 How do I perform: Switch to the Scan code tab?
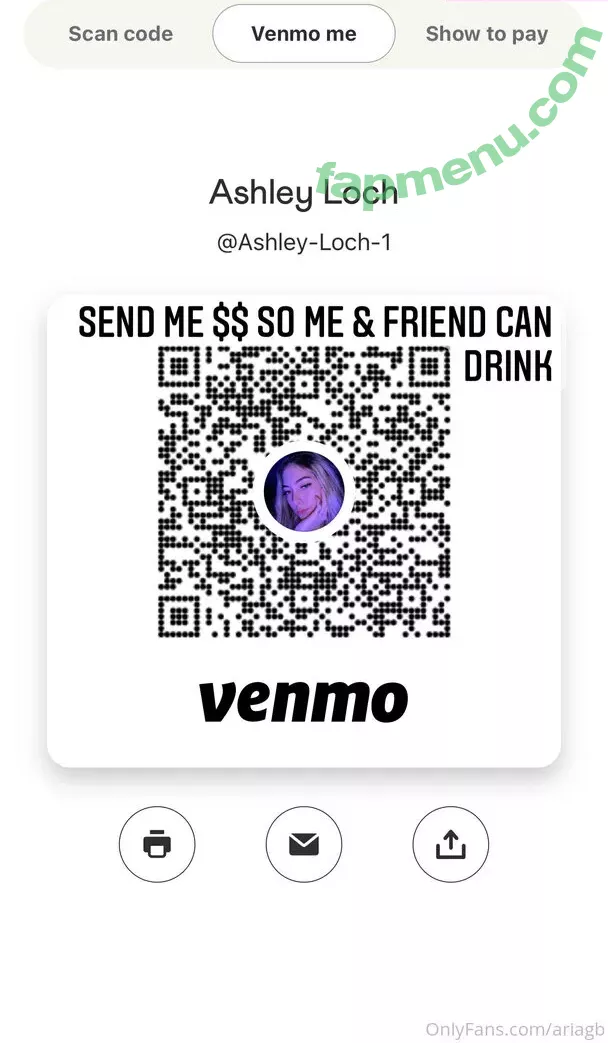point(120,34)
